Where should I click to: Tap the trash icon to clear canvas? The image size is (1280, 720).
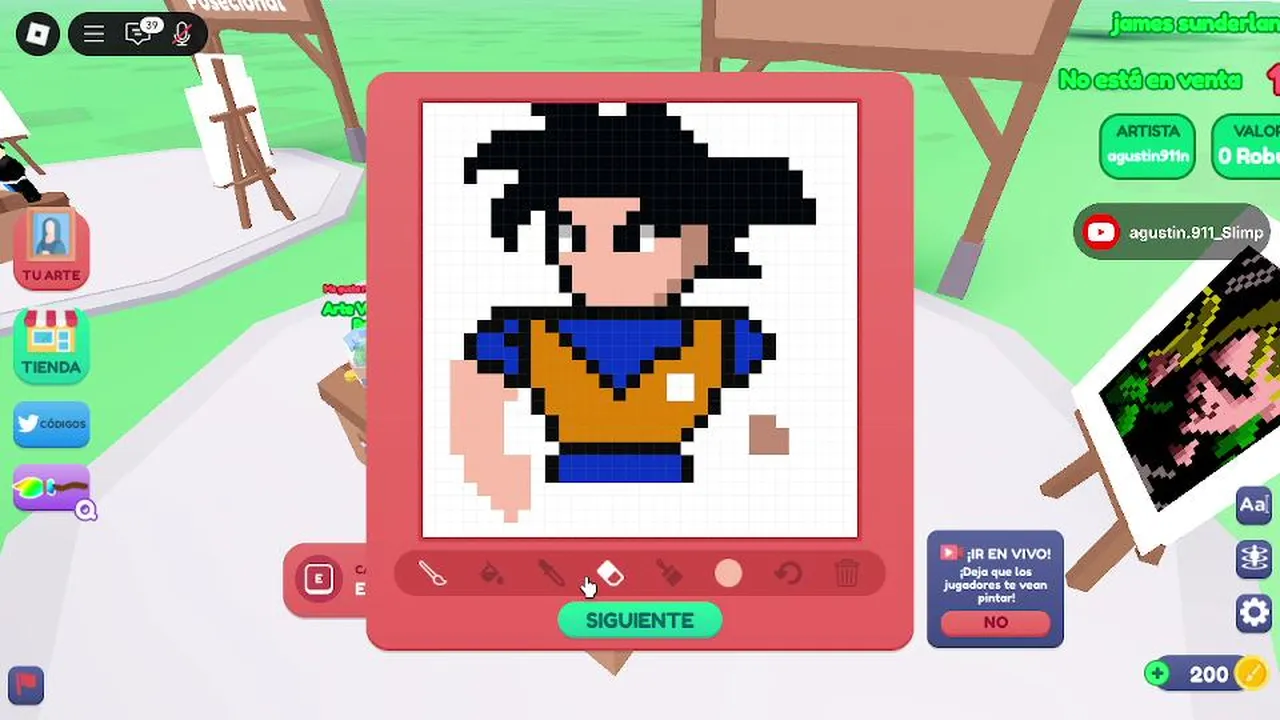pyautogui.click(x=847, y=574)
